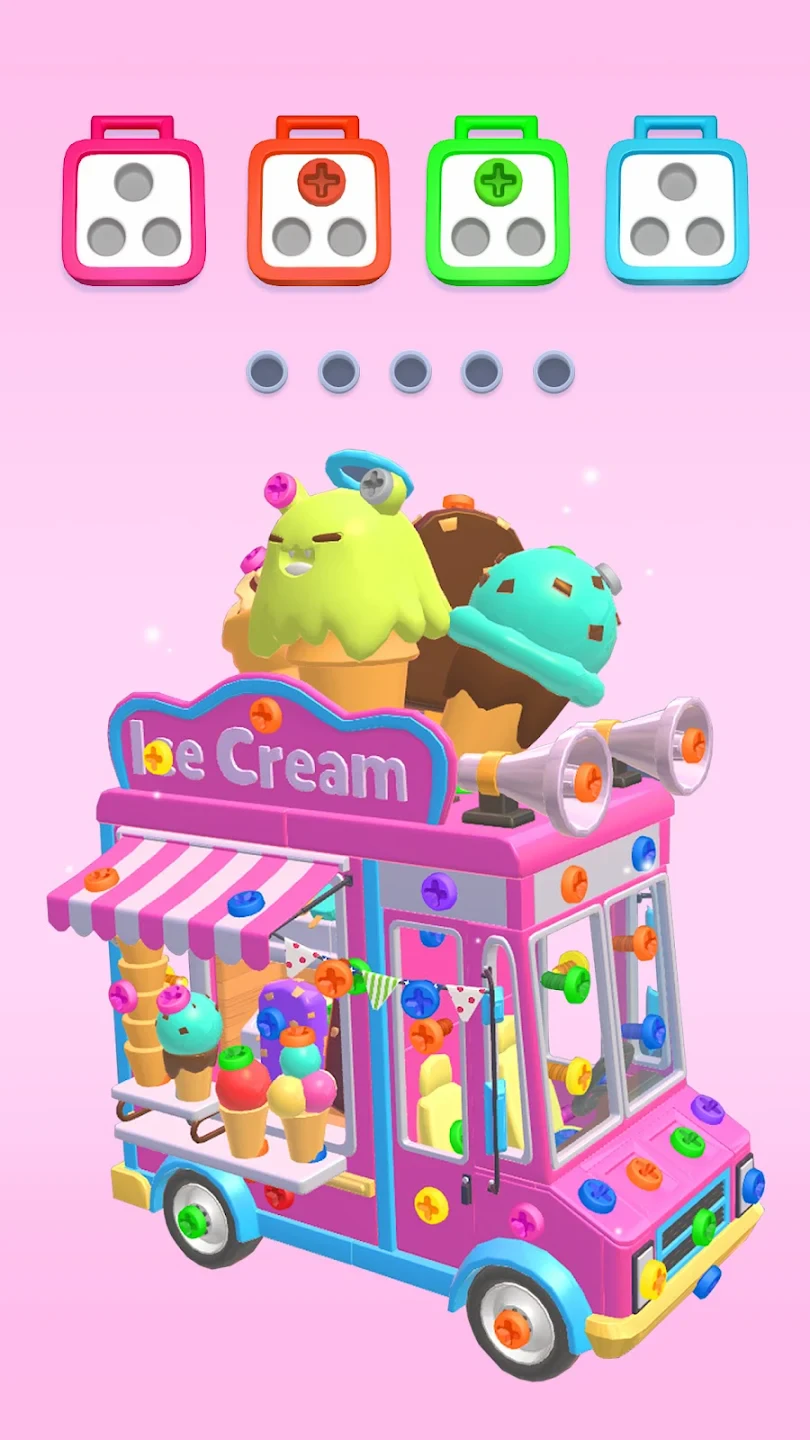Viewport: 810px width, 1440px height.
Task: Unscrew the yellow screw on the sign's letter I
Action: pyautogui.click(x=157, y=757)
